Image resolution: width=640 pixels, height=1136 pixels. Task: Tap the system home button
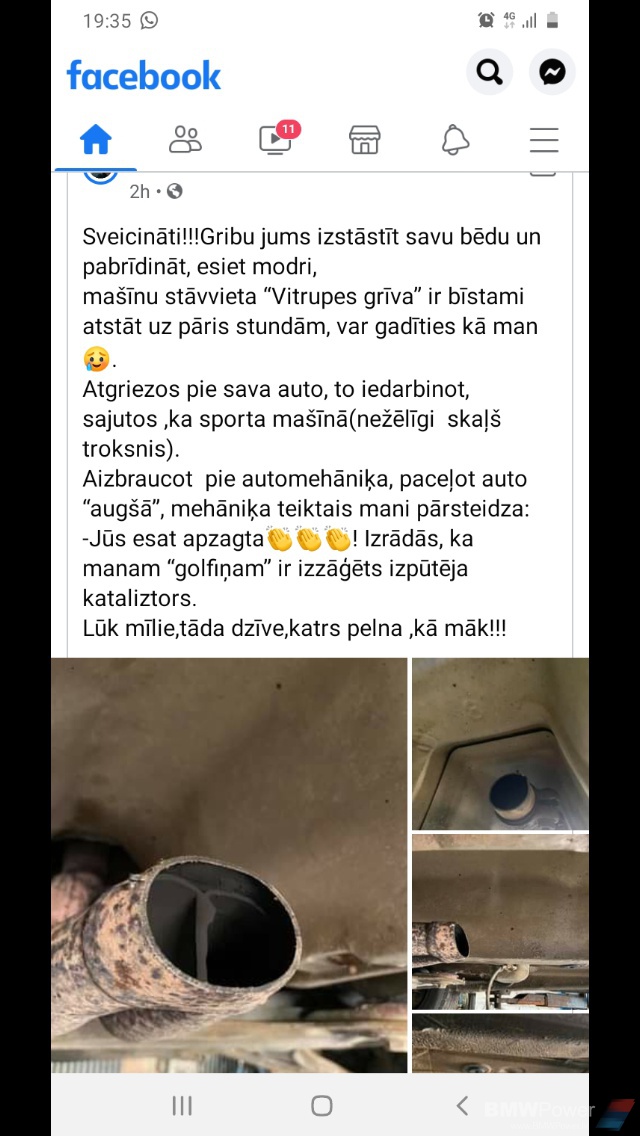pyautogui.click(x=321, y=1105)
